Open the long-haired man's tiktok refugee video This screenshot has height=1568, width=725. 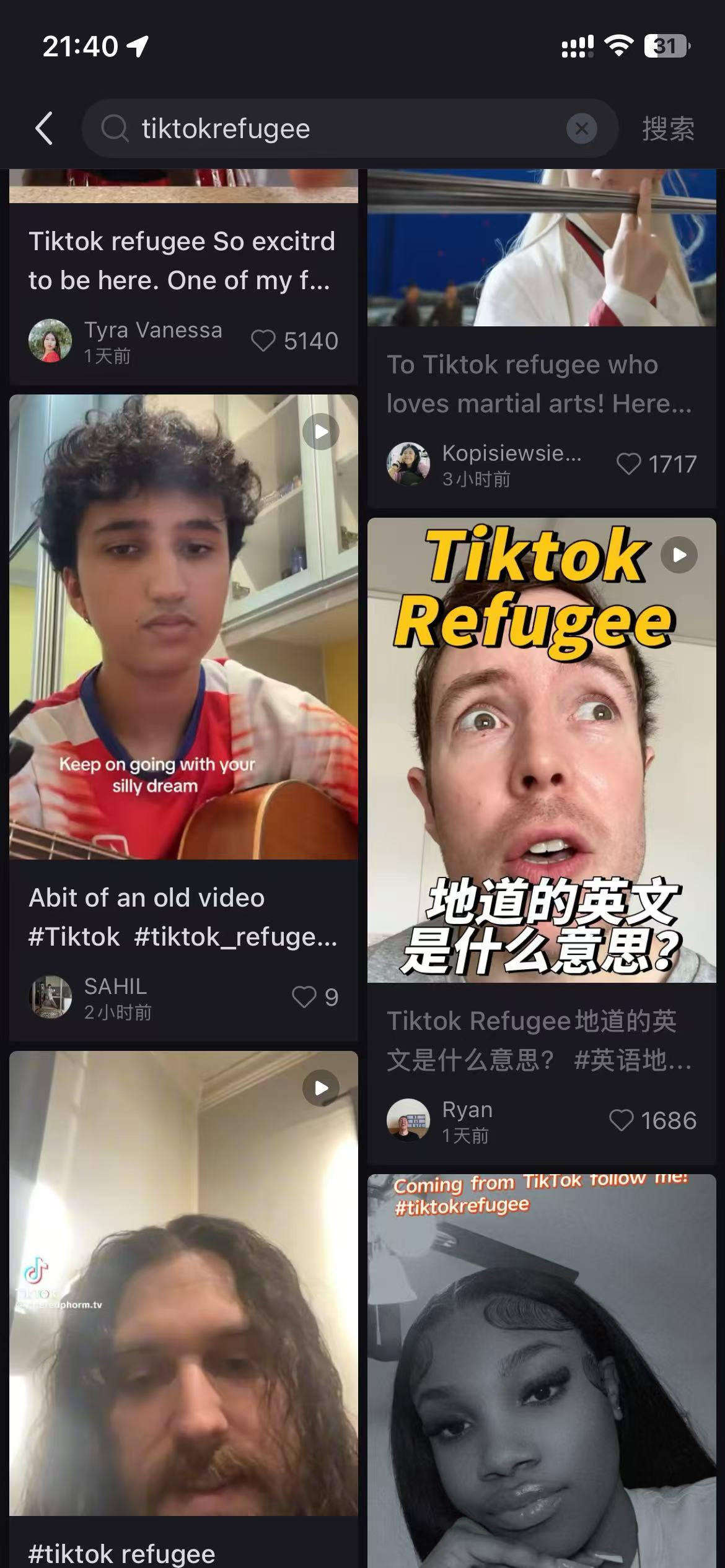[183, 1282]
